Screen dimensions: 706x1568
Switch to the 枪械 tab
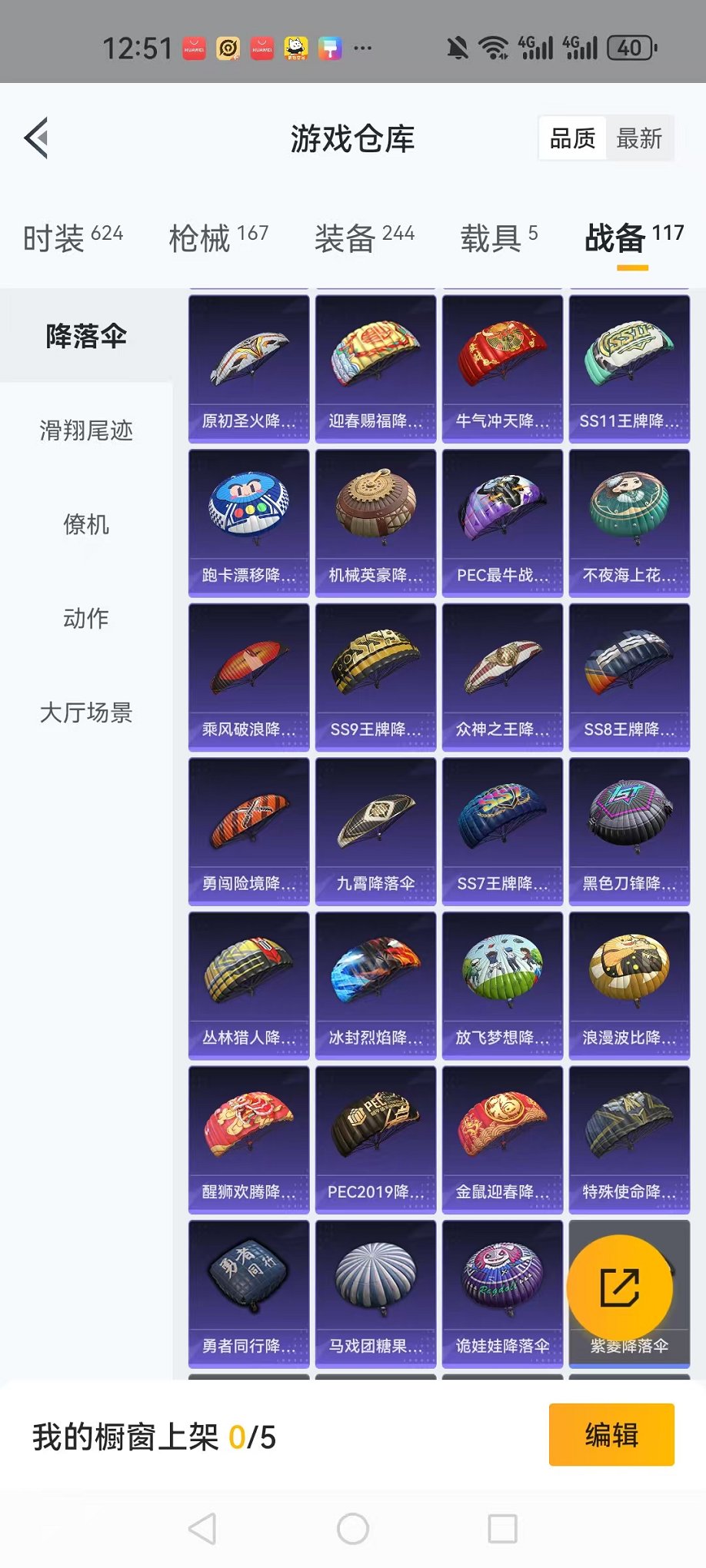[218, 238]
